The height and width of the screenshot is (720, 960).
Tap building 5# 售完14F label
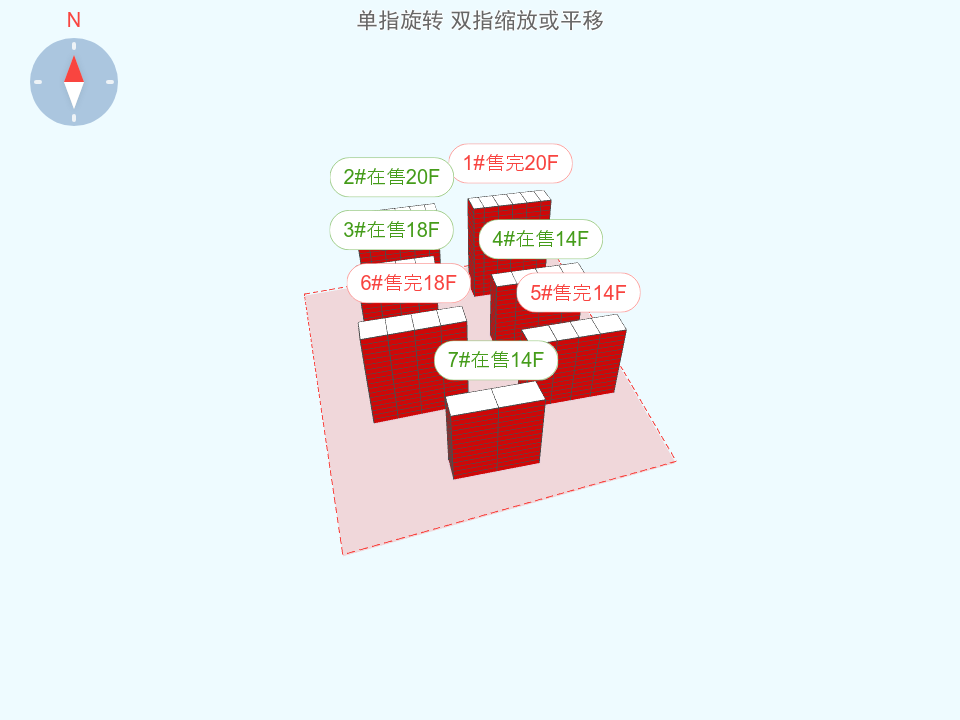[x=578, y=293]
